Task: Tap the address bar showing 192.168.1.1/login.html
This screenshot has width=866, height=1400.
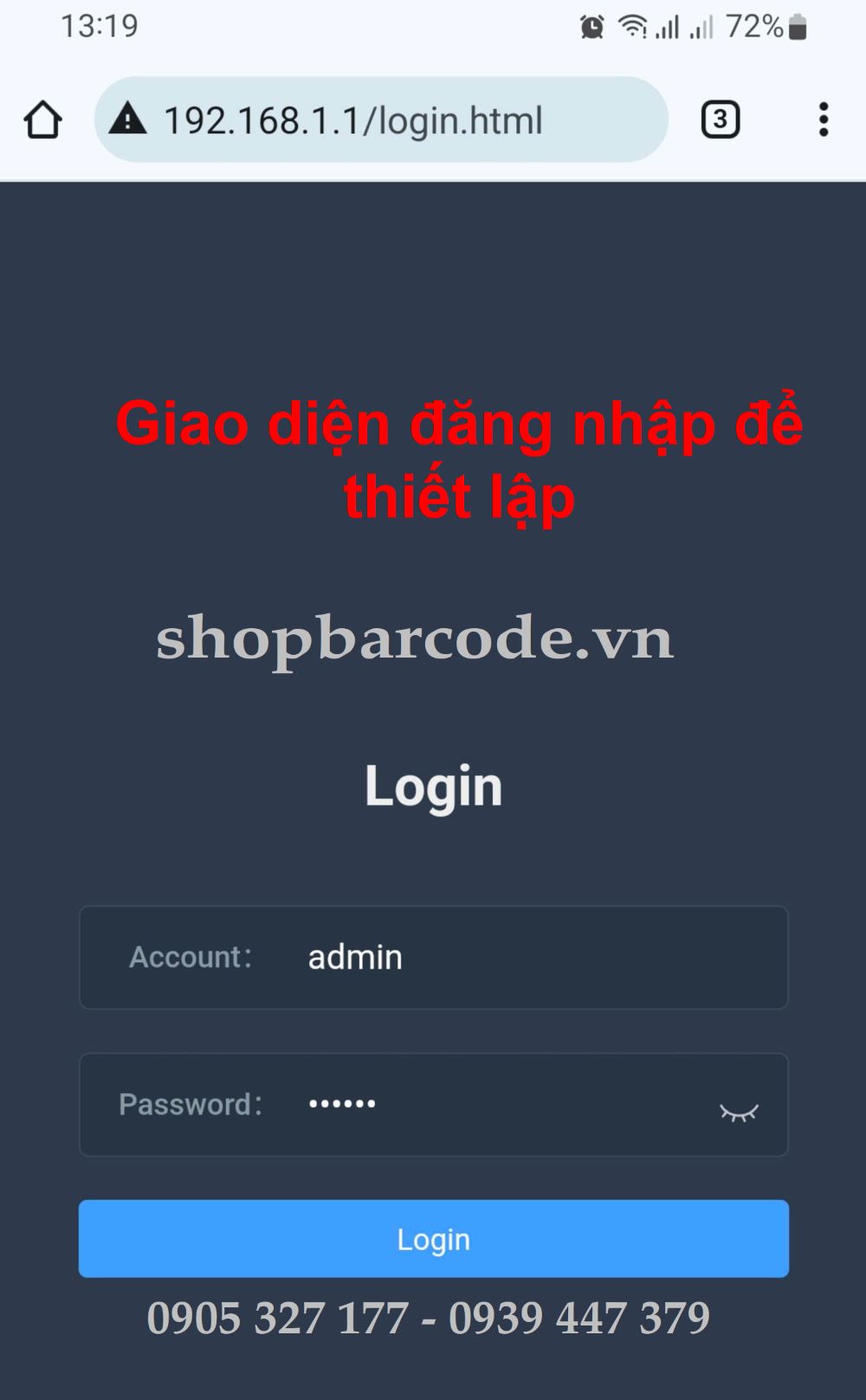Action: (381, 120)
